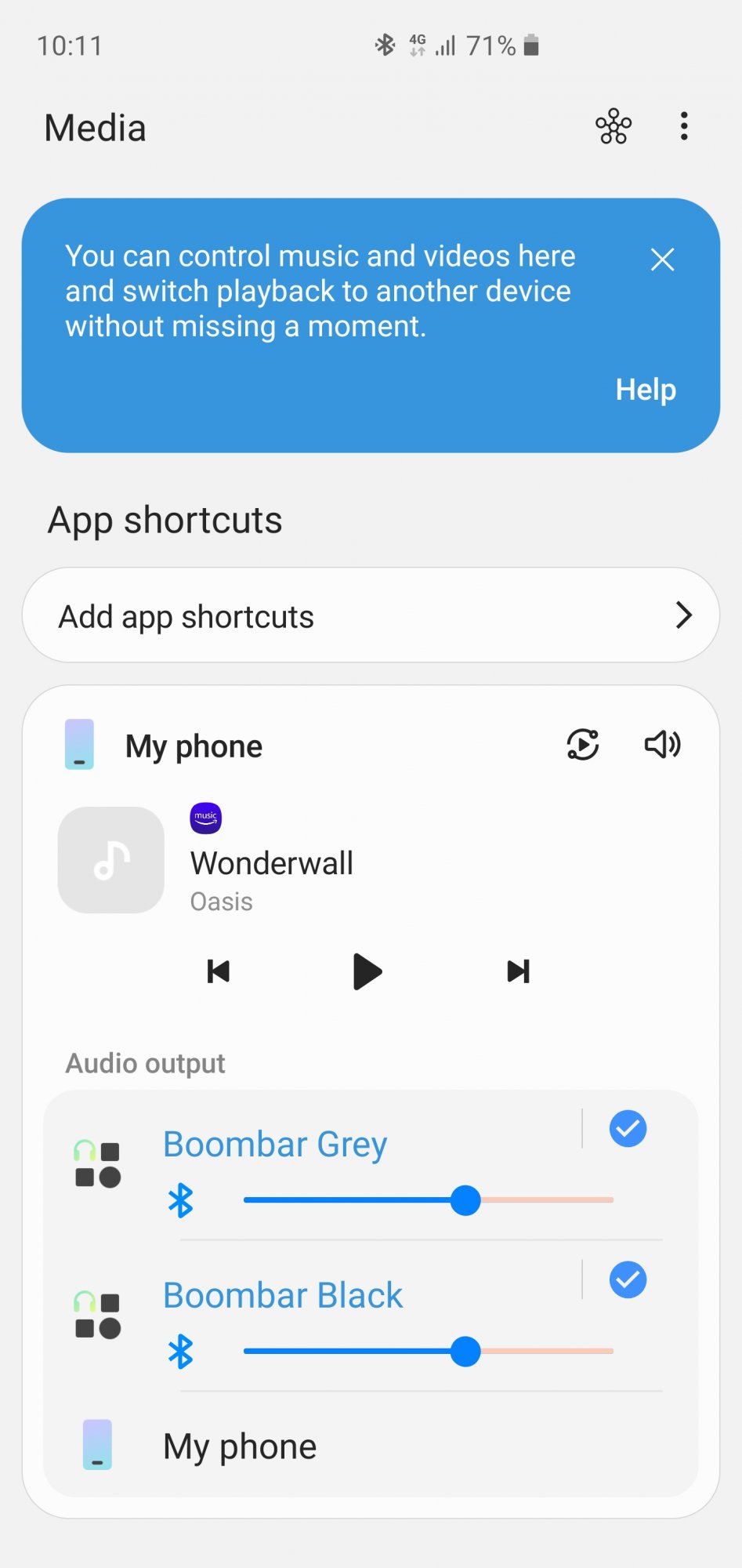Tap the speaker volume icon

(x=662, y=745)
